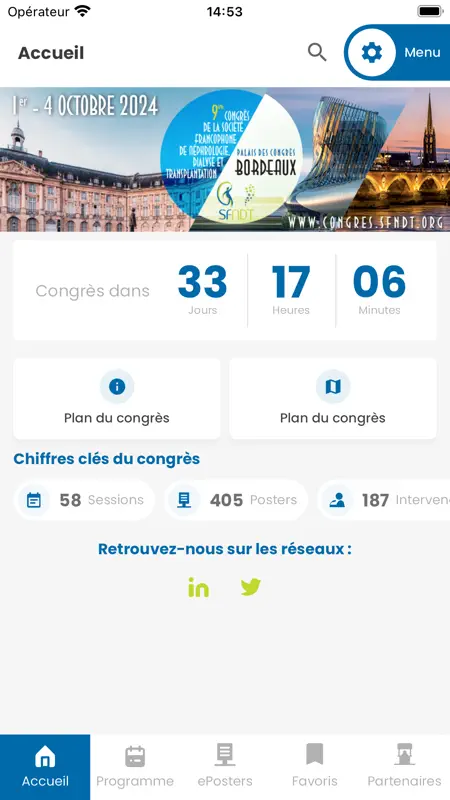Viewport: 450px width, 800px height.
Task: Open the Partenaires tab
Action: [x=405, y=767]
